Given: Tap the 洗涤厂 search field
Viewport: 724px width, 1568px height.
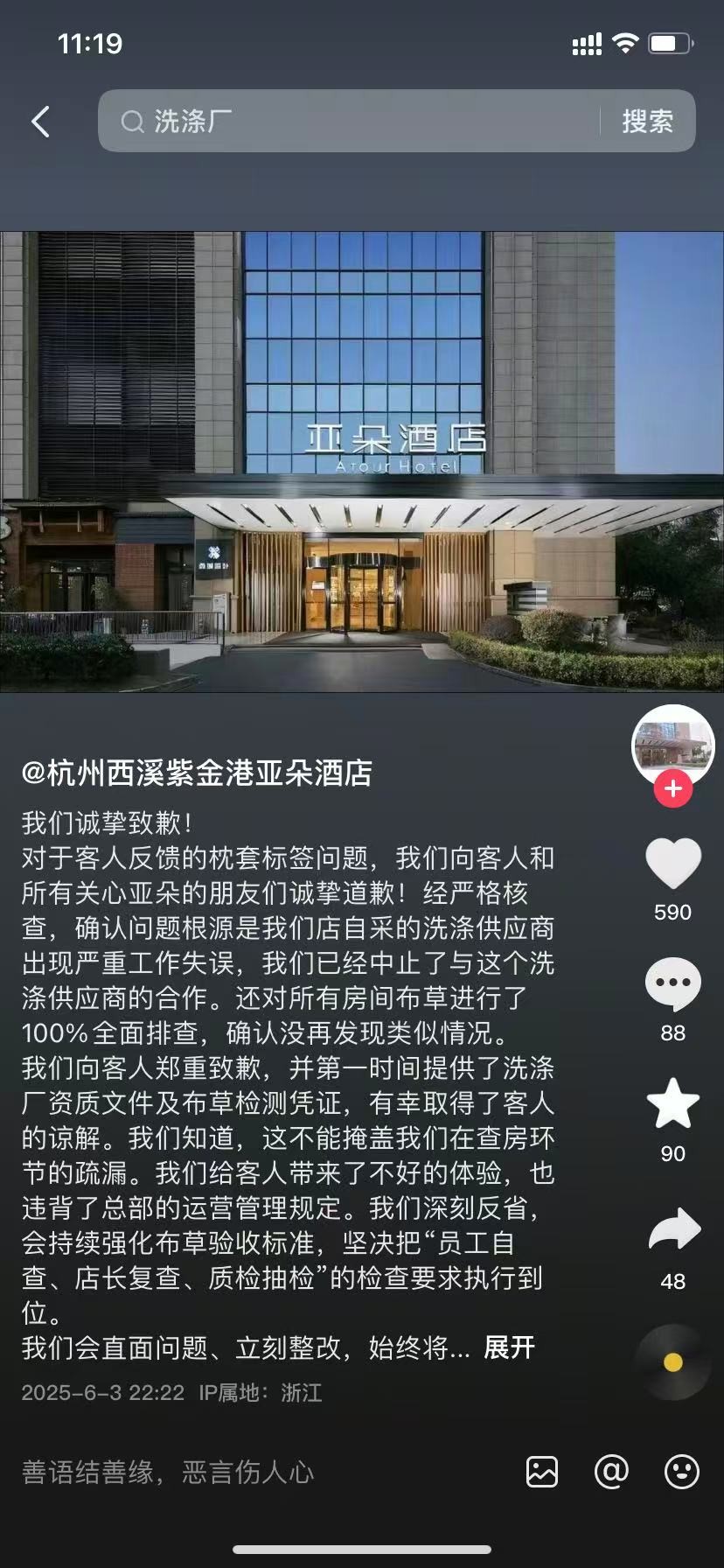Looking at the screenshot, I should click(350, 121).
